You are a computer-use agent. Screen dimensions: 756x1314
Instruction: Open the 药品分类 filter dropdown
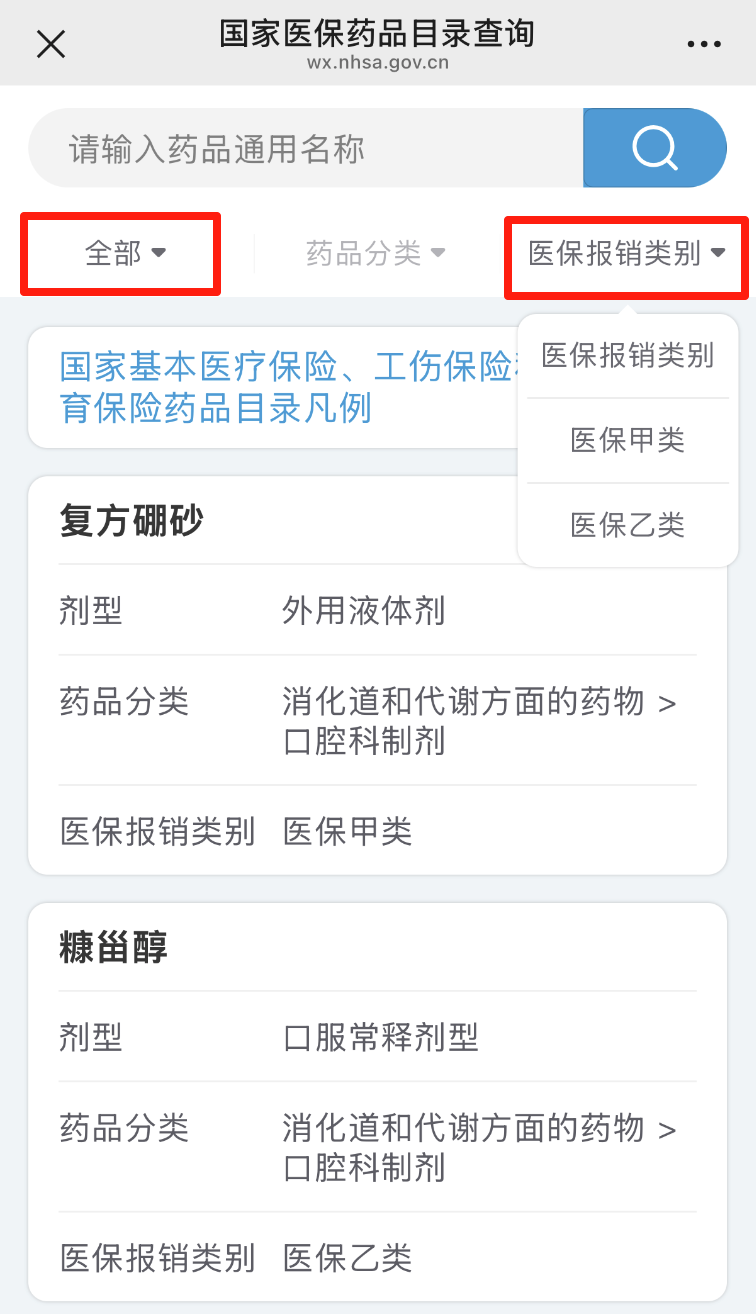click(x=375, y=253)
